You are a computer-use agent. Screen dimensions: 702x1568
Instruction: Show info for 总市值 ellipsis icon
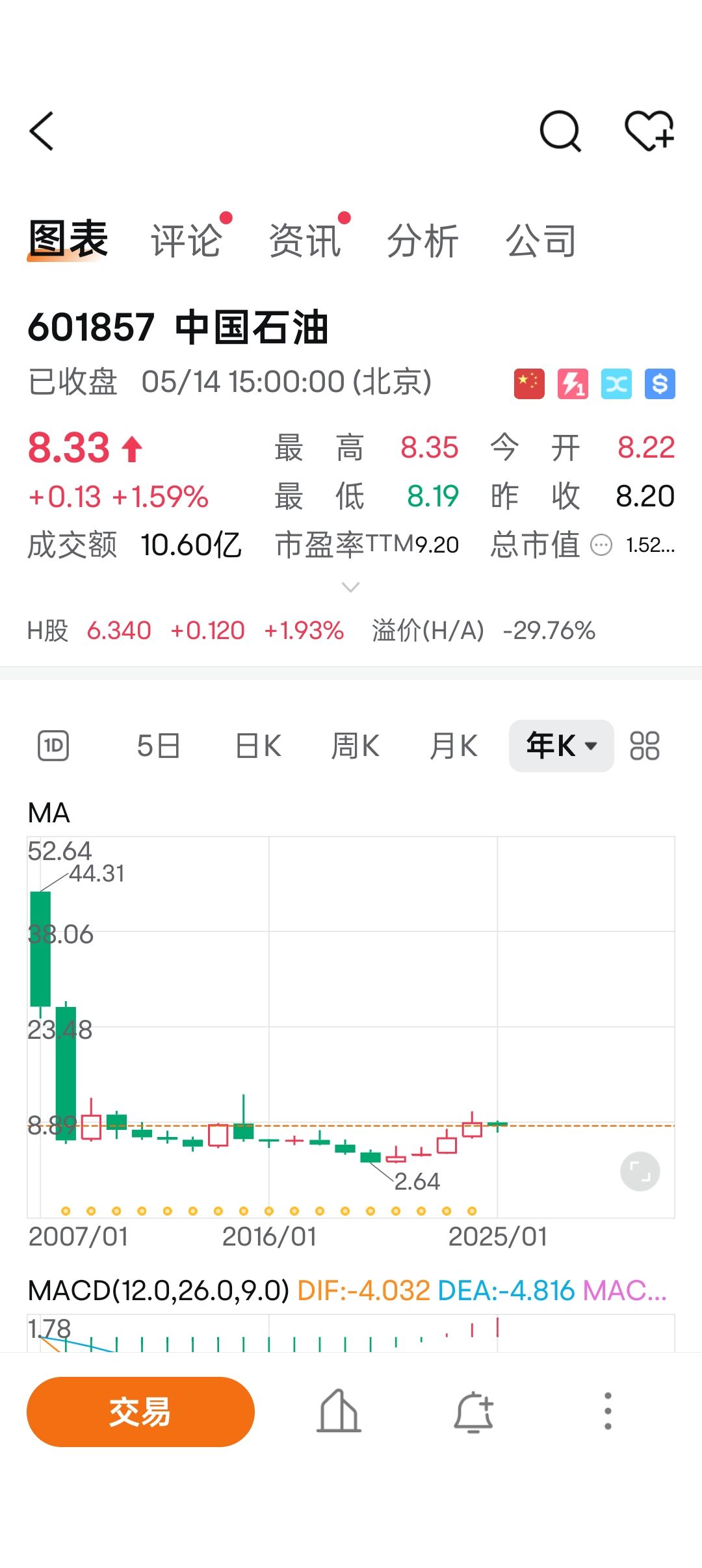(601, 545)
